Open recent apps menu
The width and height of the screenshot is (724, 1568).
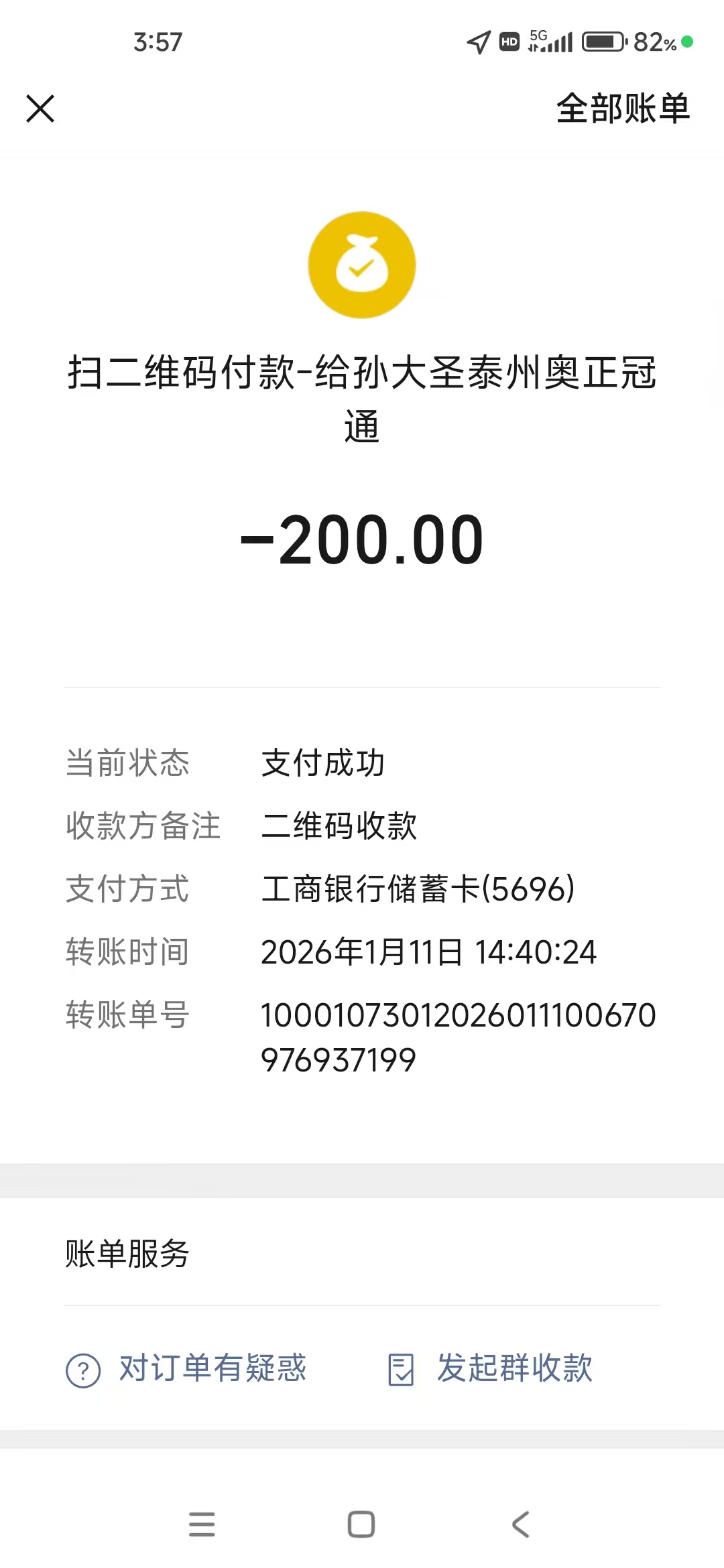point(202,1524)
